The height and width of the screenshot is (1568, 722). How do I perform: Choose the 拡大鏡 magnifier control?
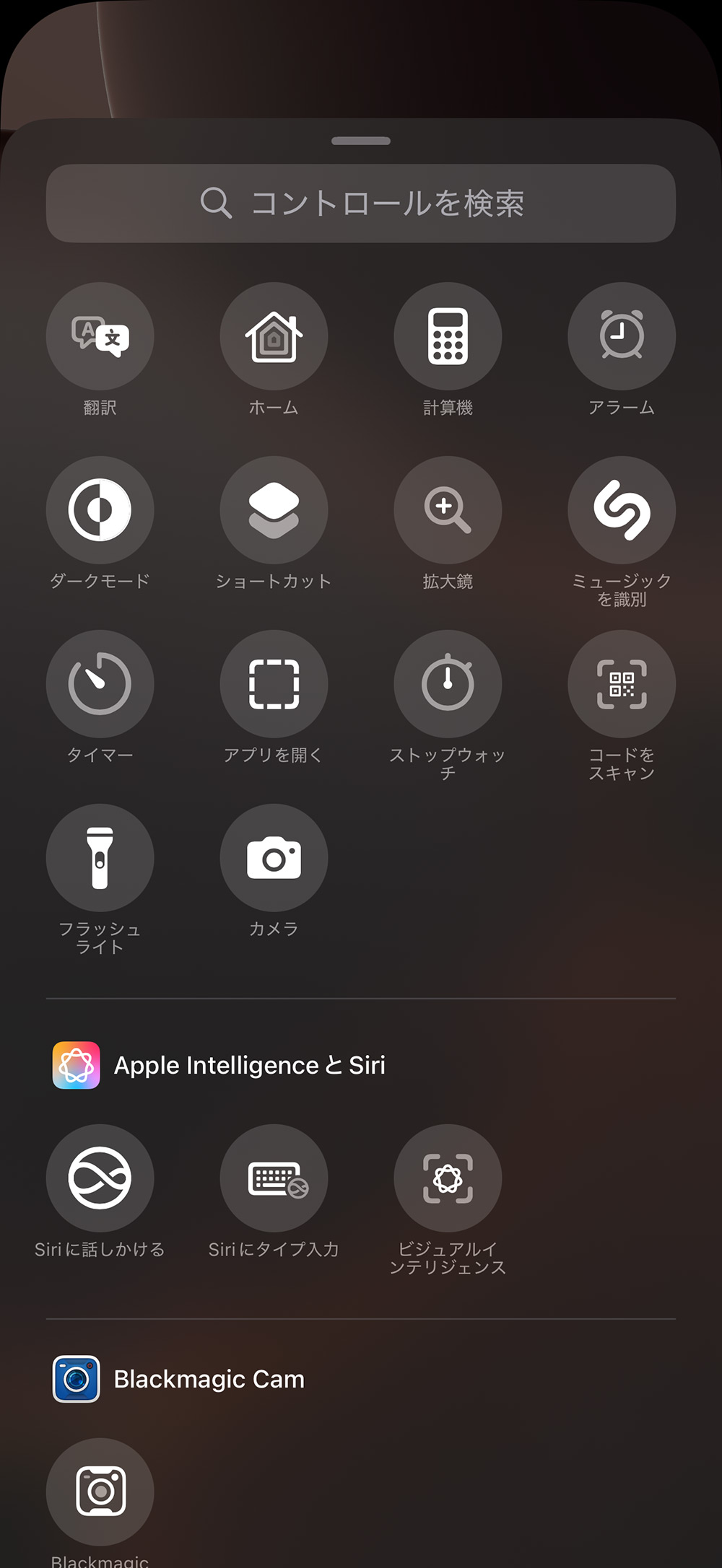(x=448, y=510)
